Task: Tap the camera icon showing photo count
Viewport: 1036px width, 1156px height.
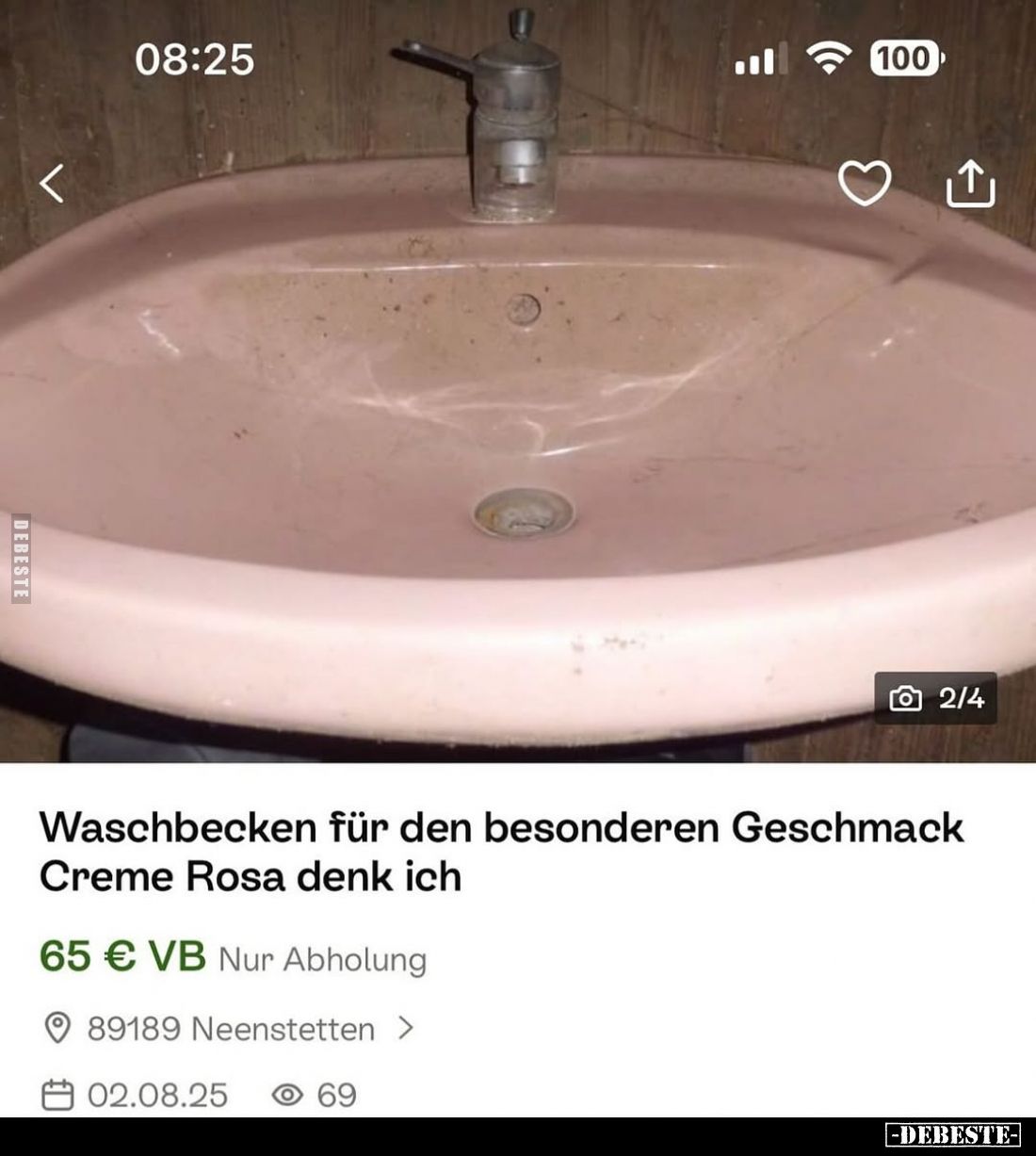Action: (x=905, y=698)
